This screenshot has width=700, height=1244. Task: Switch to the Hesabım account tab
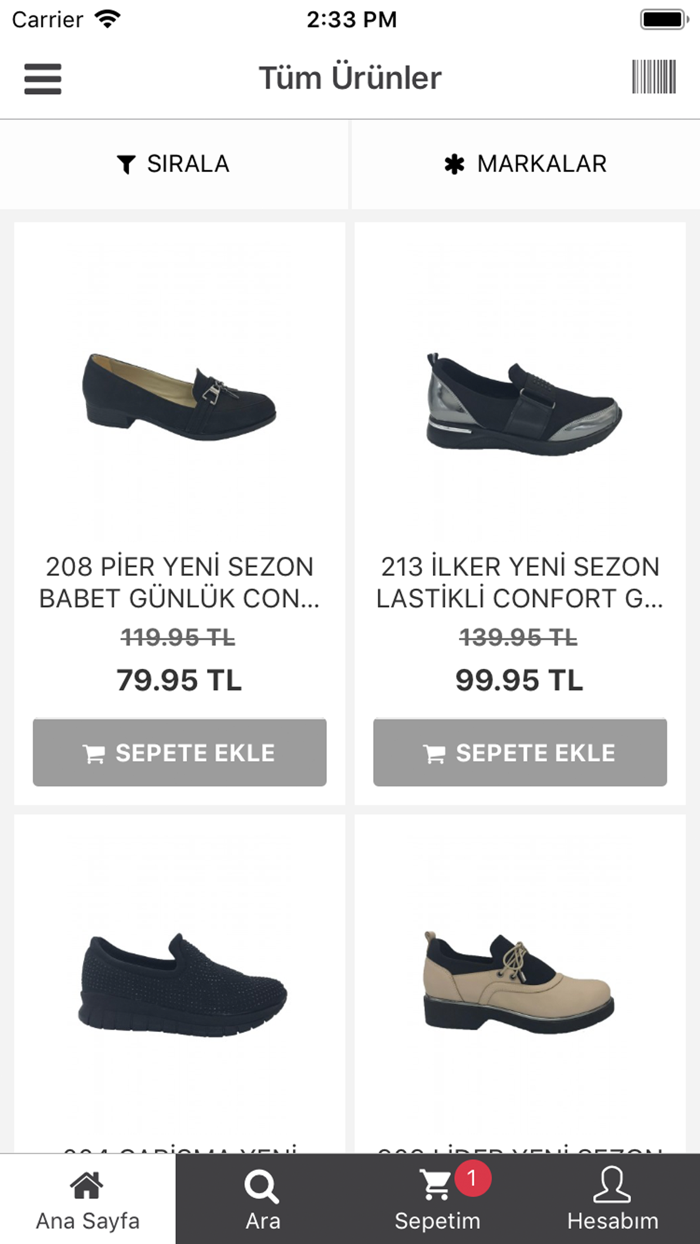pyautogui.click(x=612, y=1200)
